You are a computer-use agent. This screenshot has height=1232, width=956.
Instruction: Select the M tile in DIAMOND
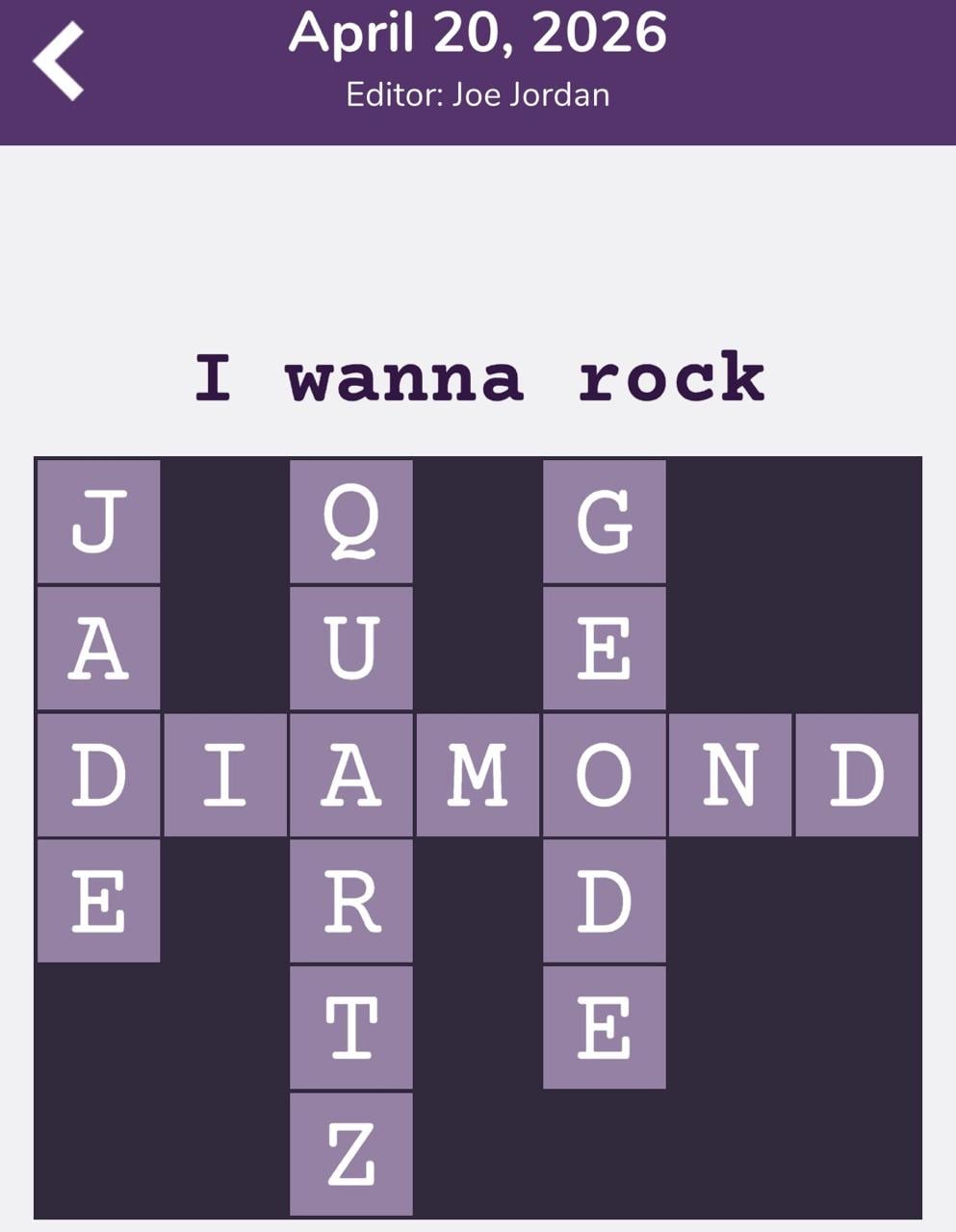[478, 773]
